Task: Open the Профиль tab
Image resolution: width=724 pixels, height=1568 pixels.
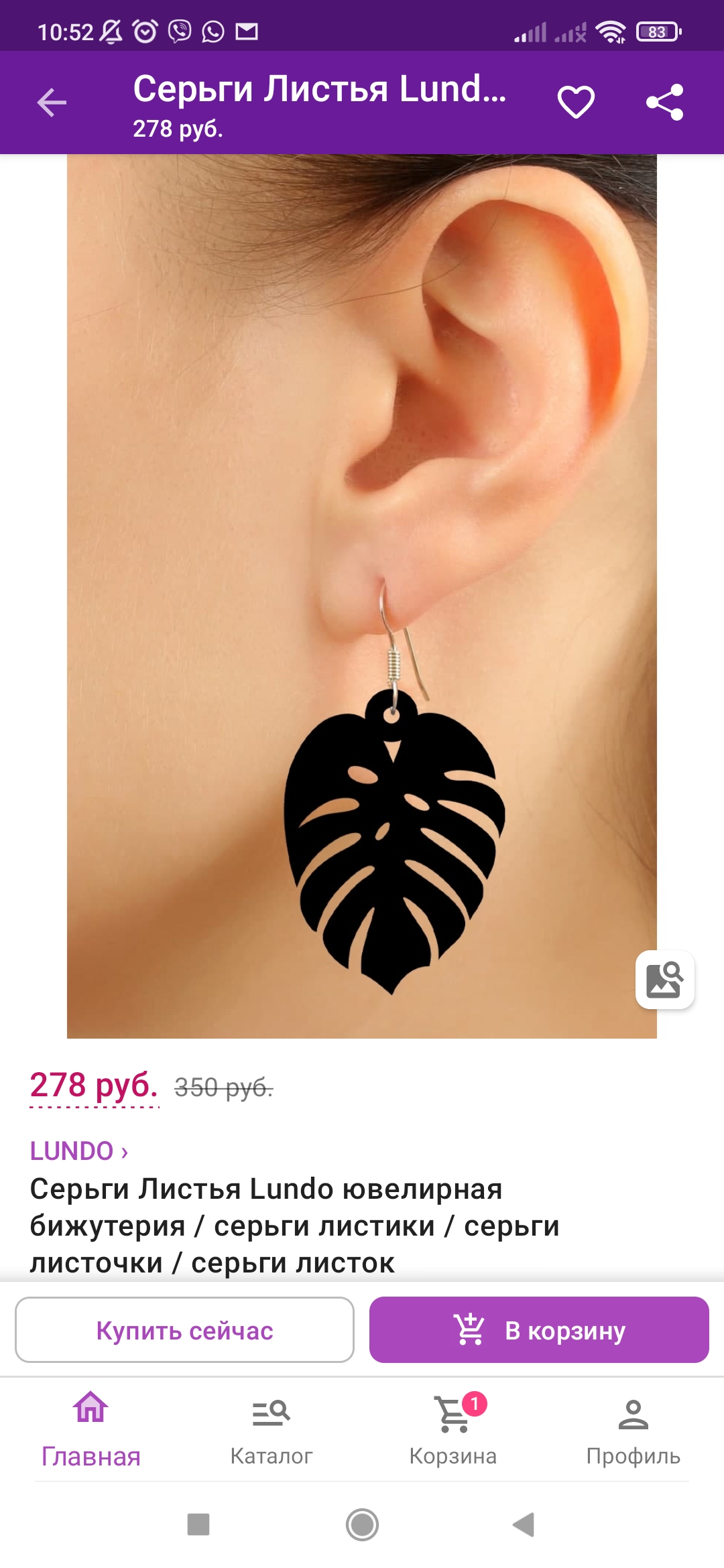Action: [x=633, y=1429]
